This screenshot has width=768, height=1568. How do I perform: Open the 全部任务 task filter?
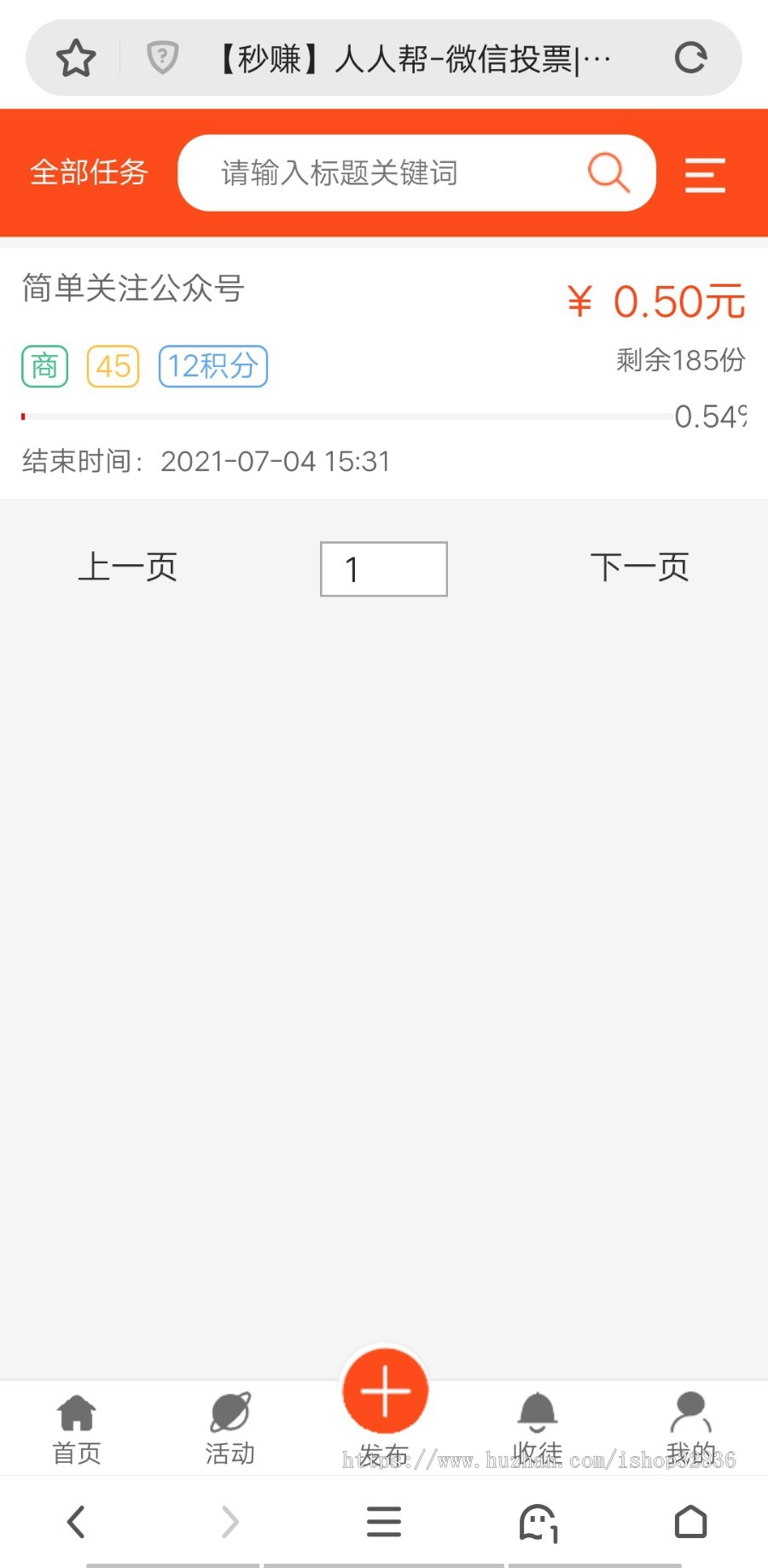89,172
